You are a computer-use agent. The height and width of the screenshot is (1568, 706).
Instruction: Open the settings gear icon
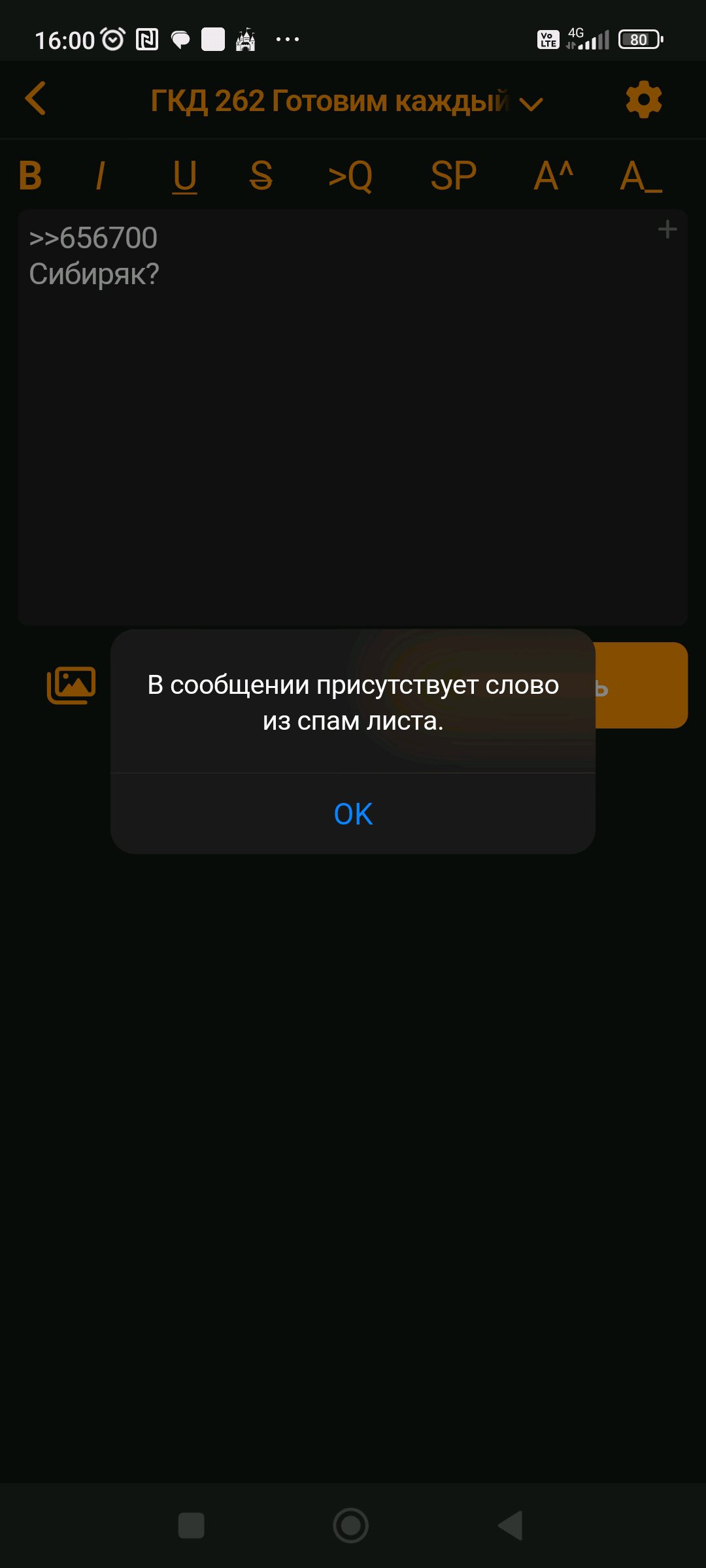644,100
